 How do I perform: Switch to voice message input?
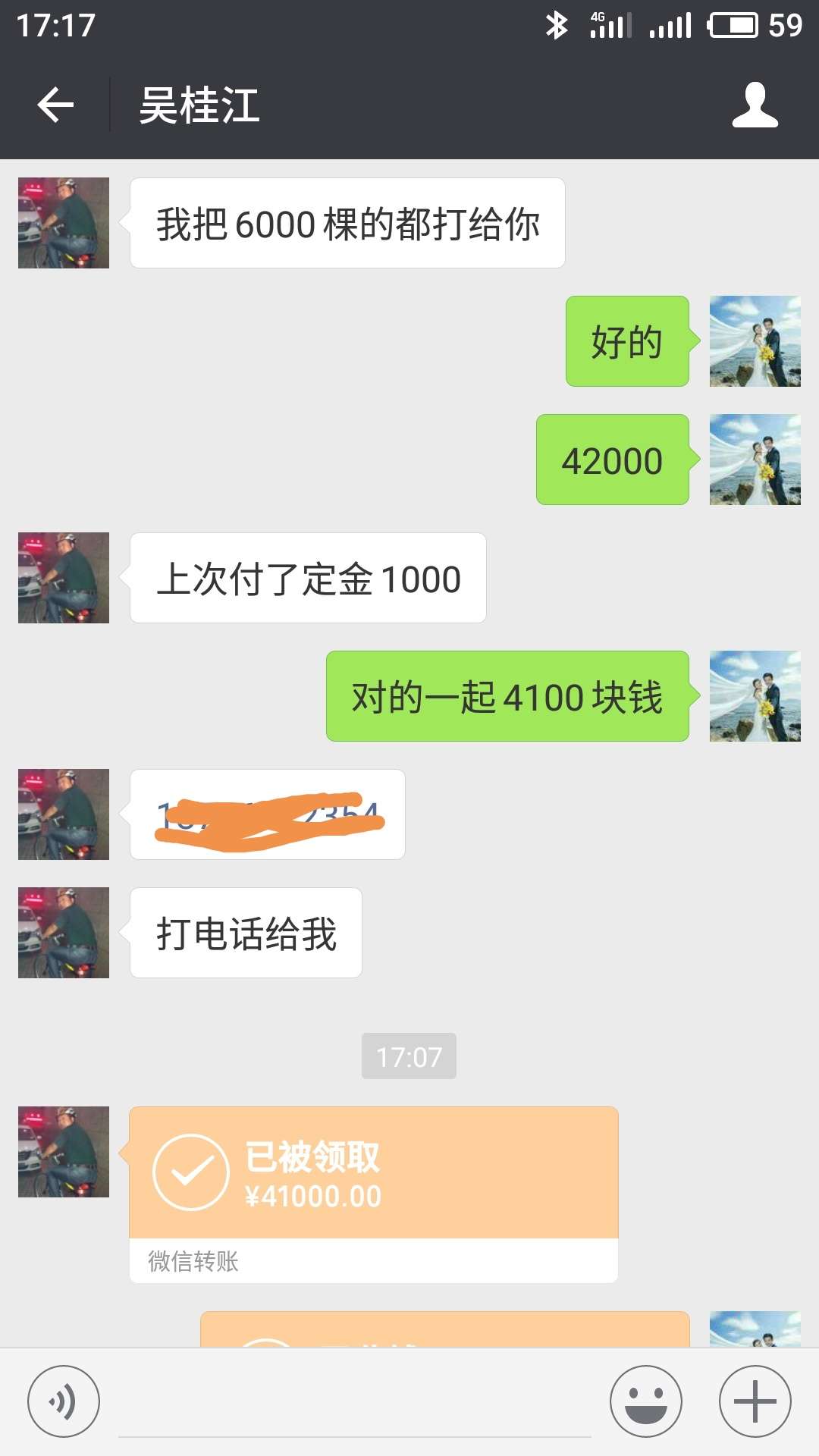click(64, 1401)
